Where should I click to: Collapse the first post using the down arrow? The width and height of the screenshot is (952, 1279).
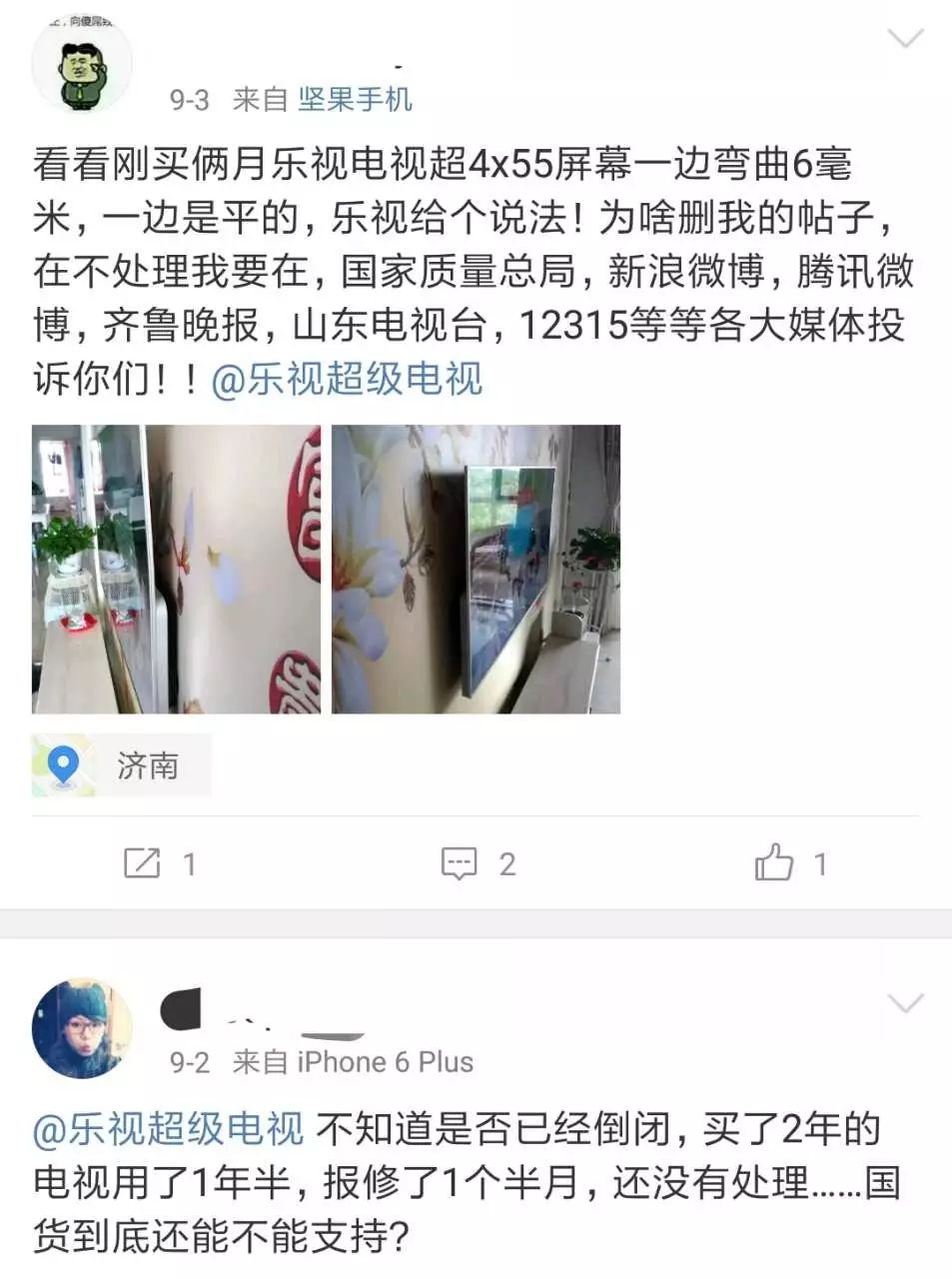(905, 40)
